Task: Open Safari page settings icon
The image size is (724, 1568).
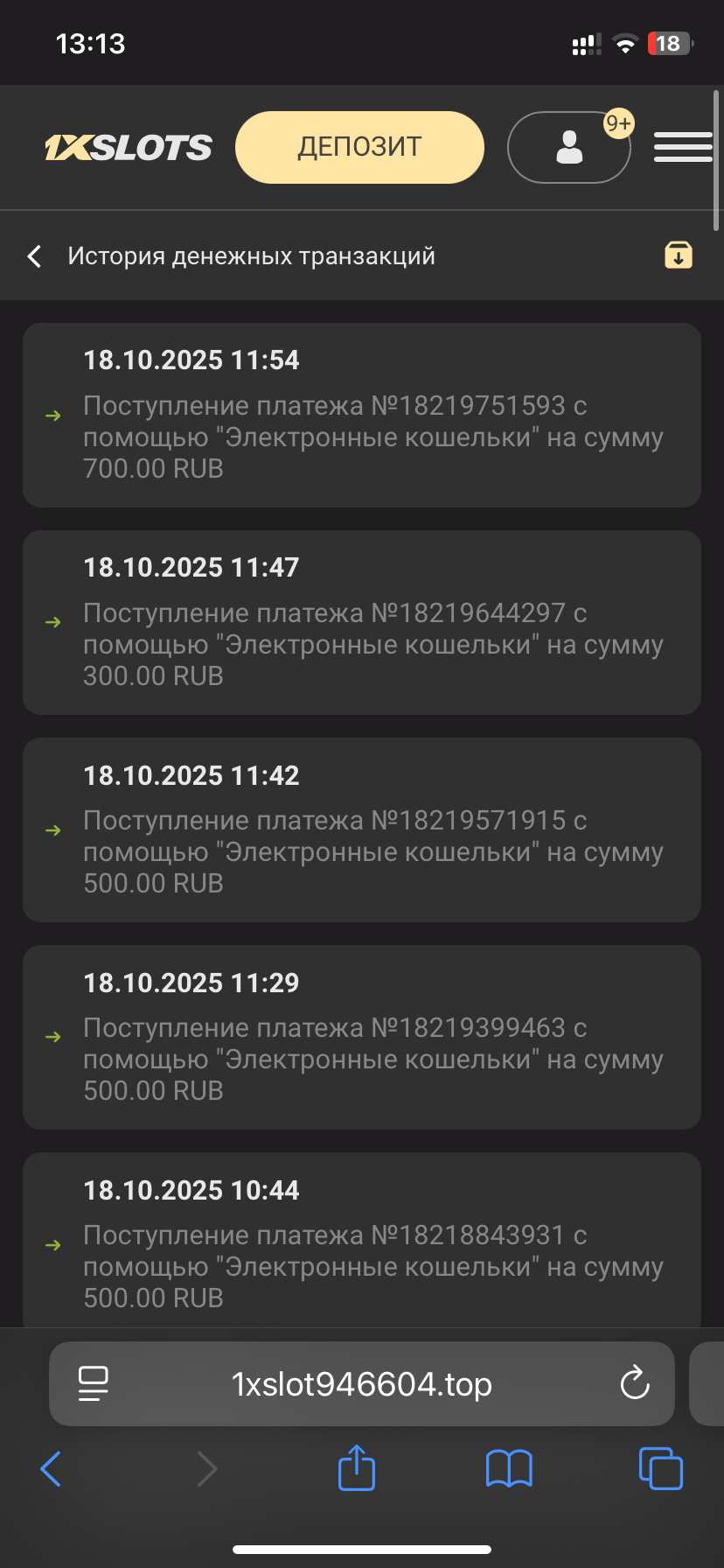Action: 94,1384
